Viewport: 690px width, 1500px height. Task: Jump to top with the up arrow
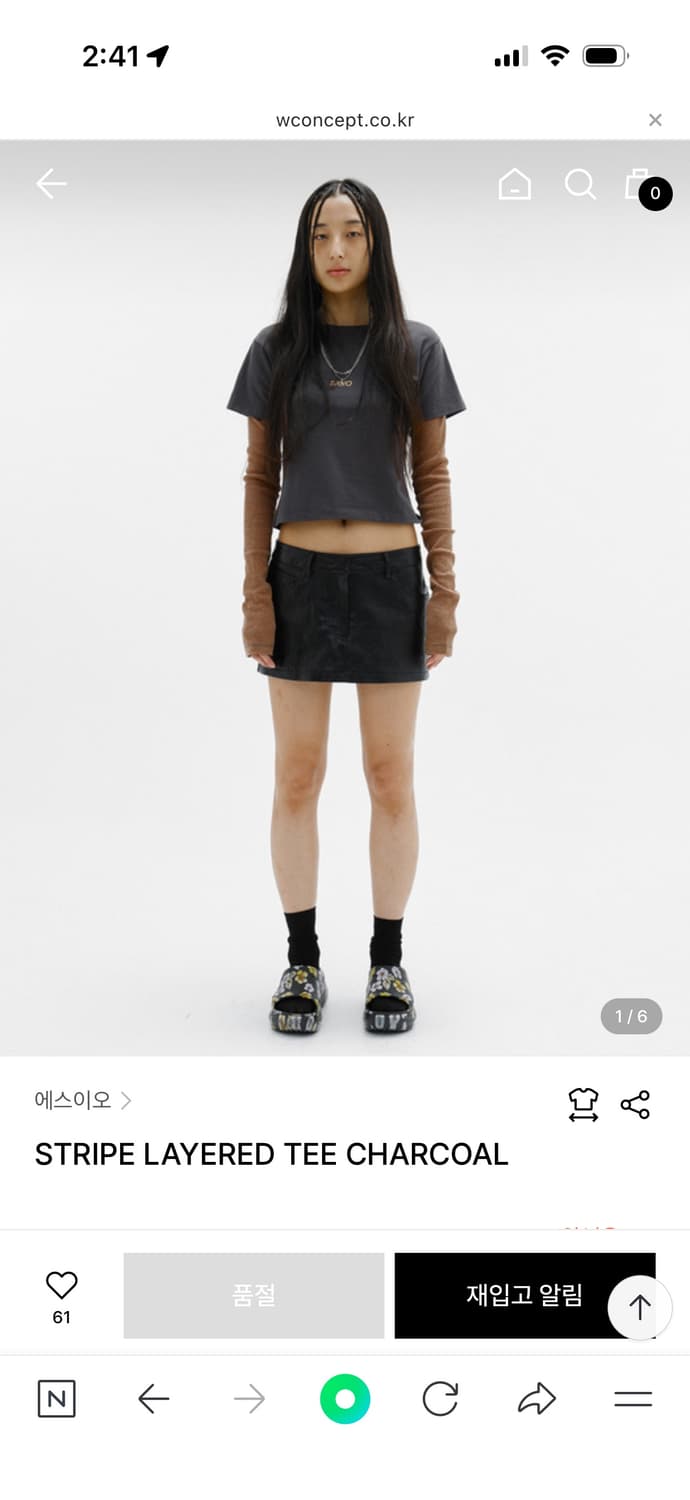coord(640,1307)
